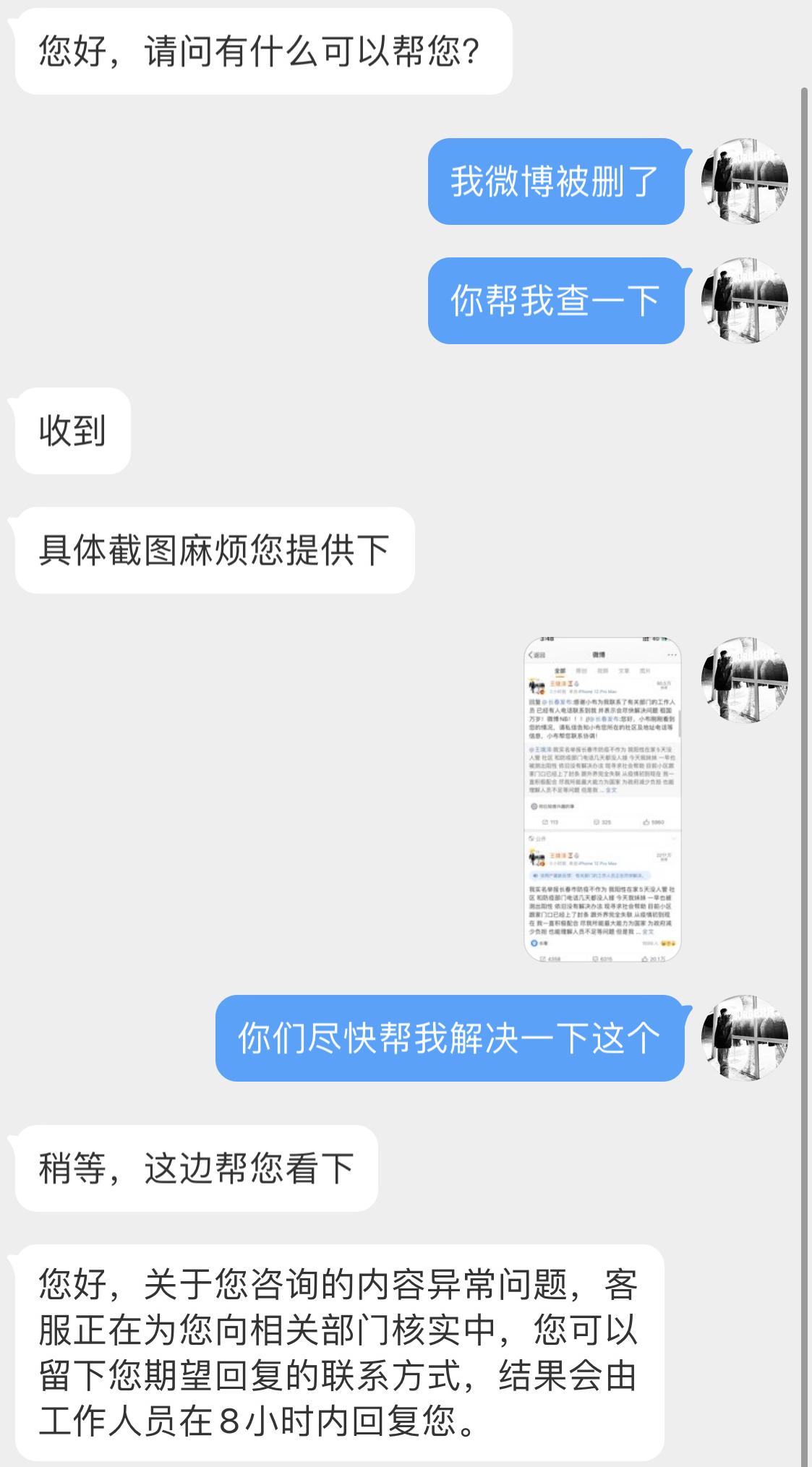Like the first Weibo post with the thumbs-up

coord(647,821)
